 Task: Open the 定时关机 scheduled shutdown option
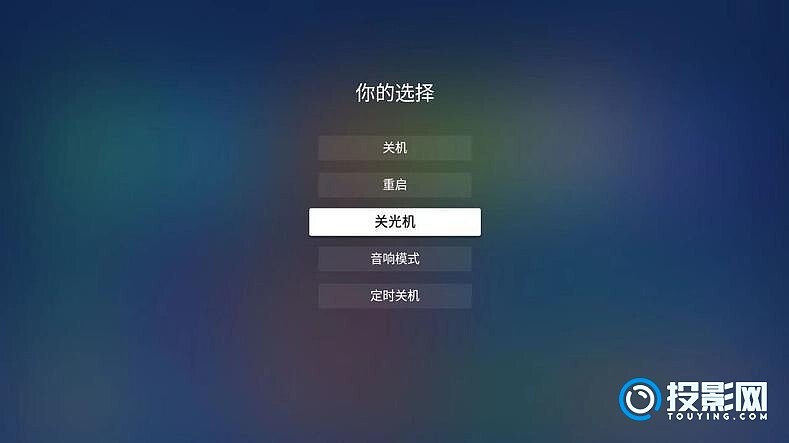click(394, 296)
